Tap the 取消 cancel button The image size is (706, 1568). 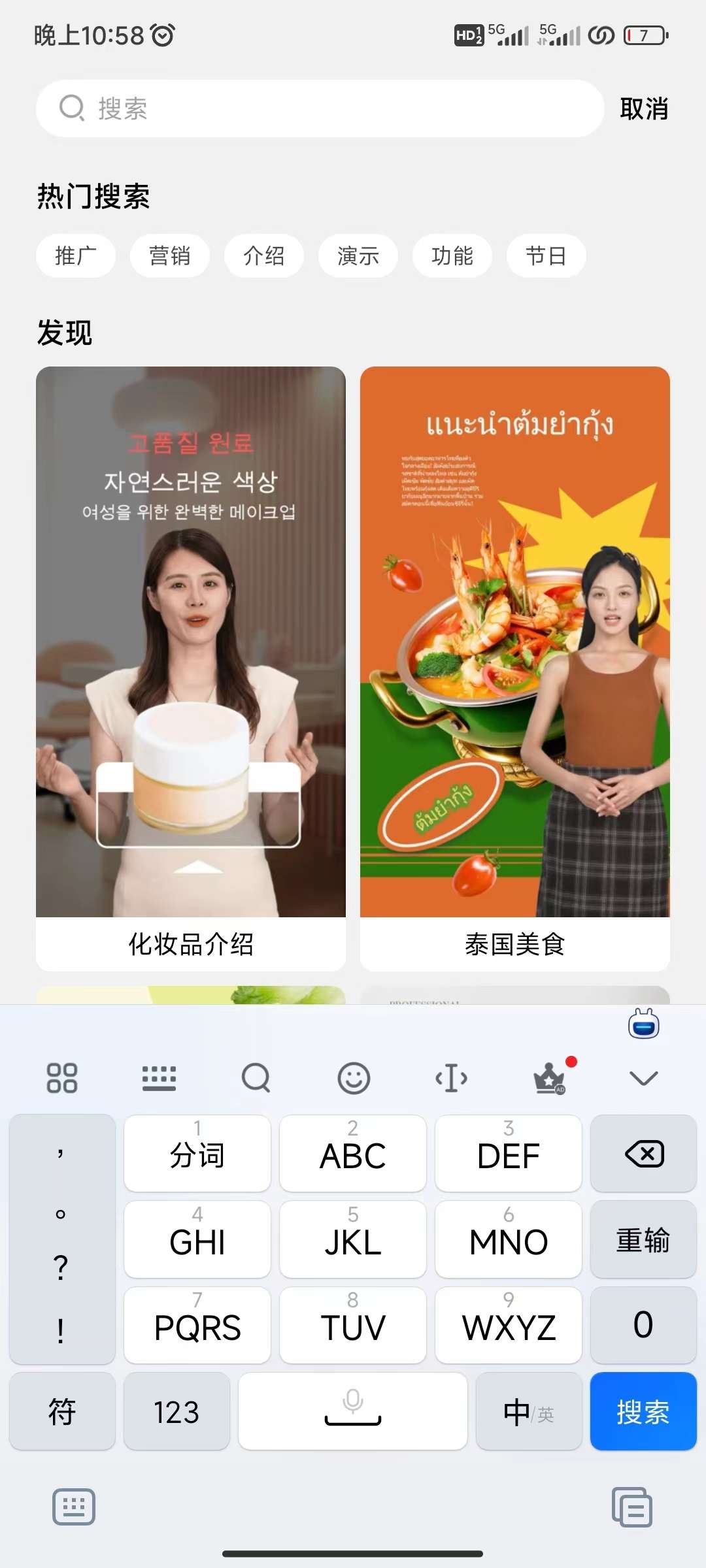coord(645,108)
